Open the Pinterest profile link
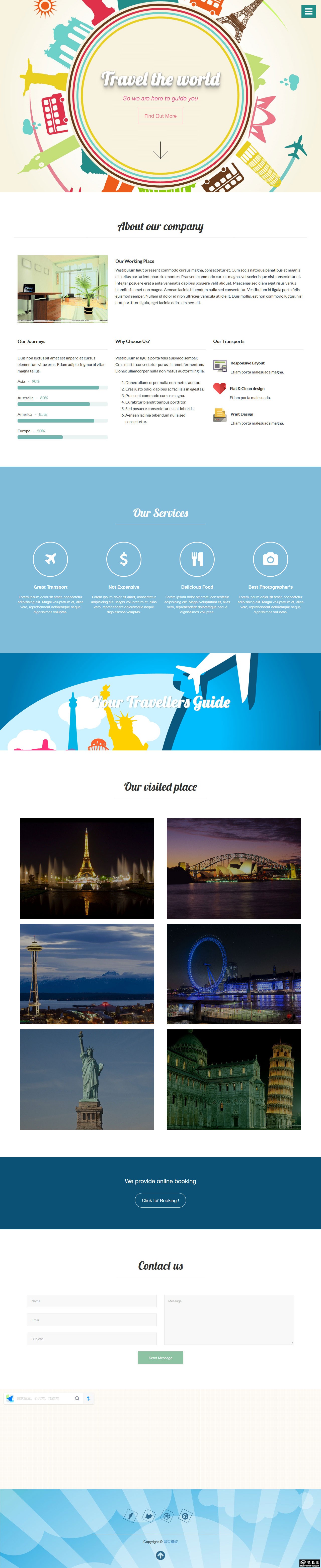321x1568 pixels. [x=185, y=1516]
